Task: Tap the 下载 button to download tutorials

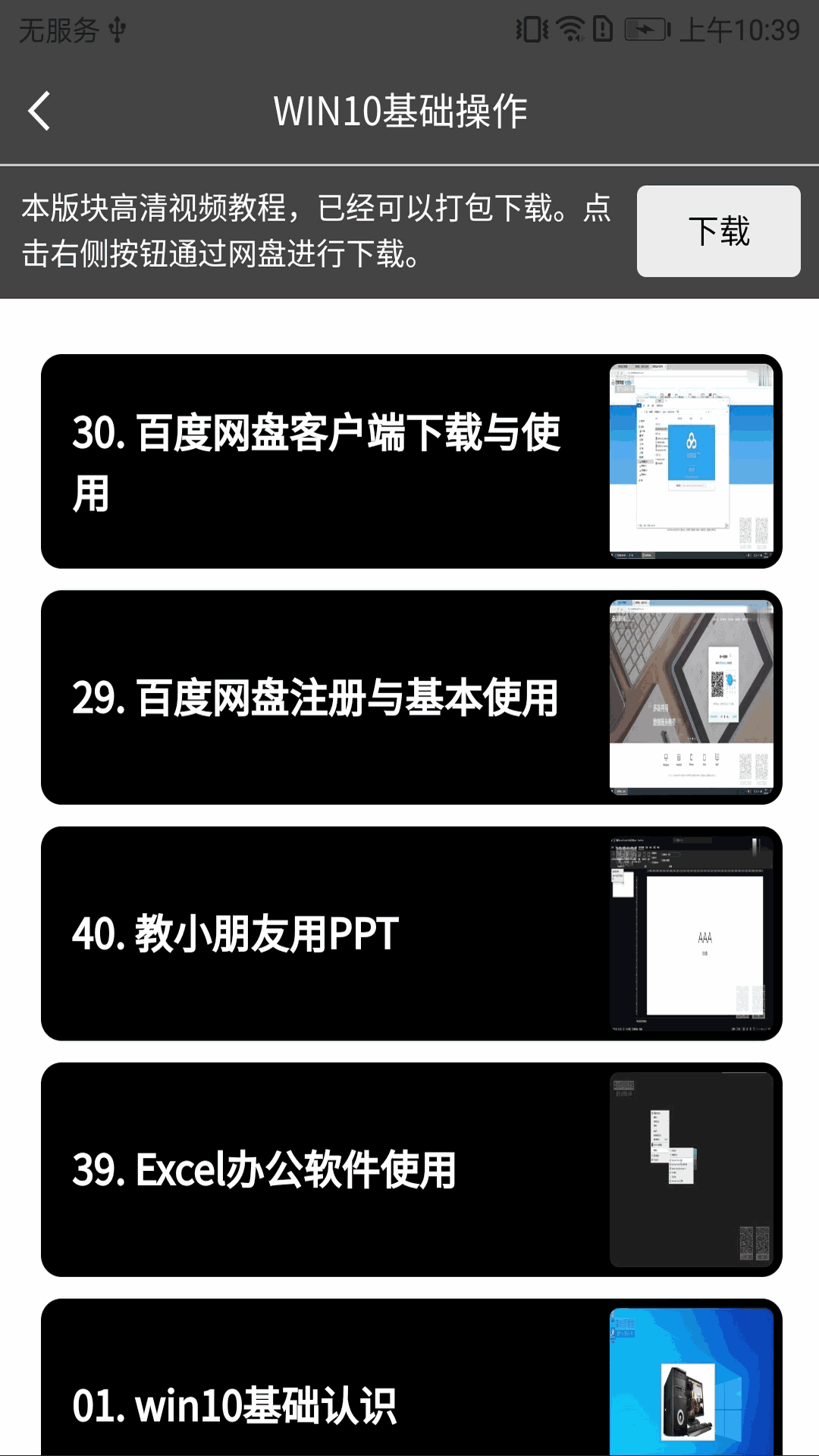Action: point(718,231)
